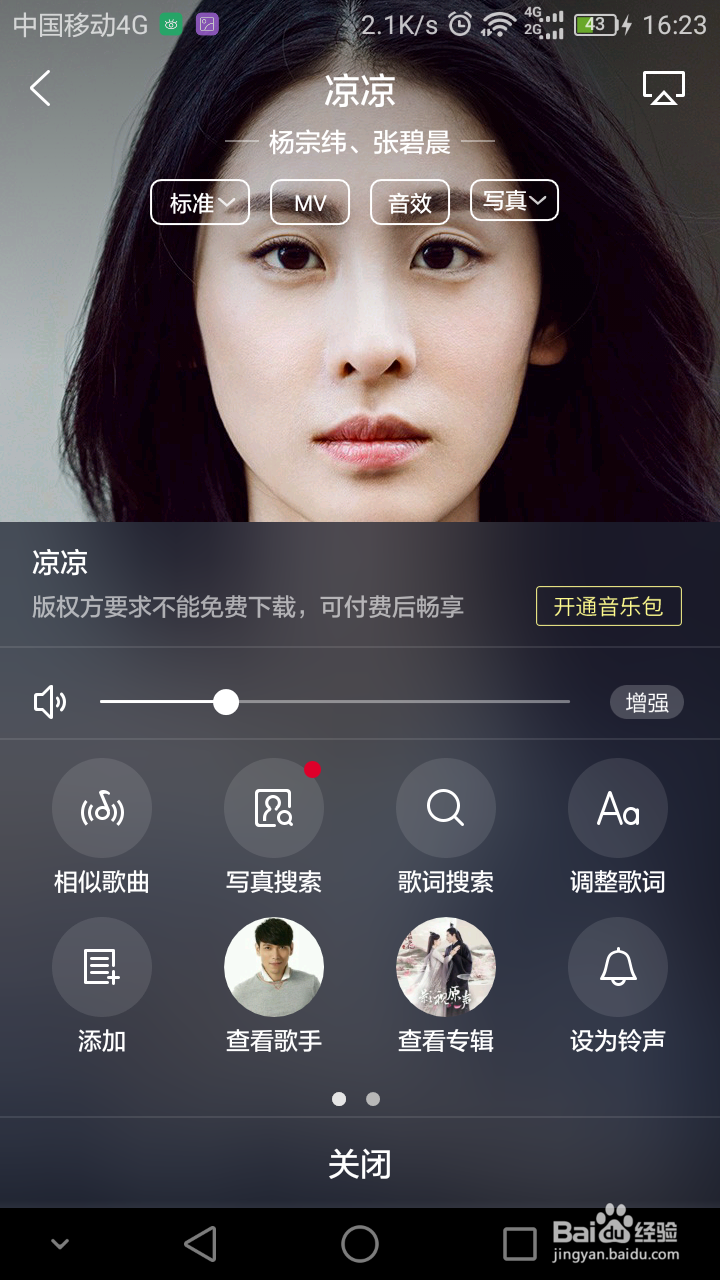Open screen cast icon at top right
The width and height of the screenshot is (720, 1280).
(x=664, y=88)
